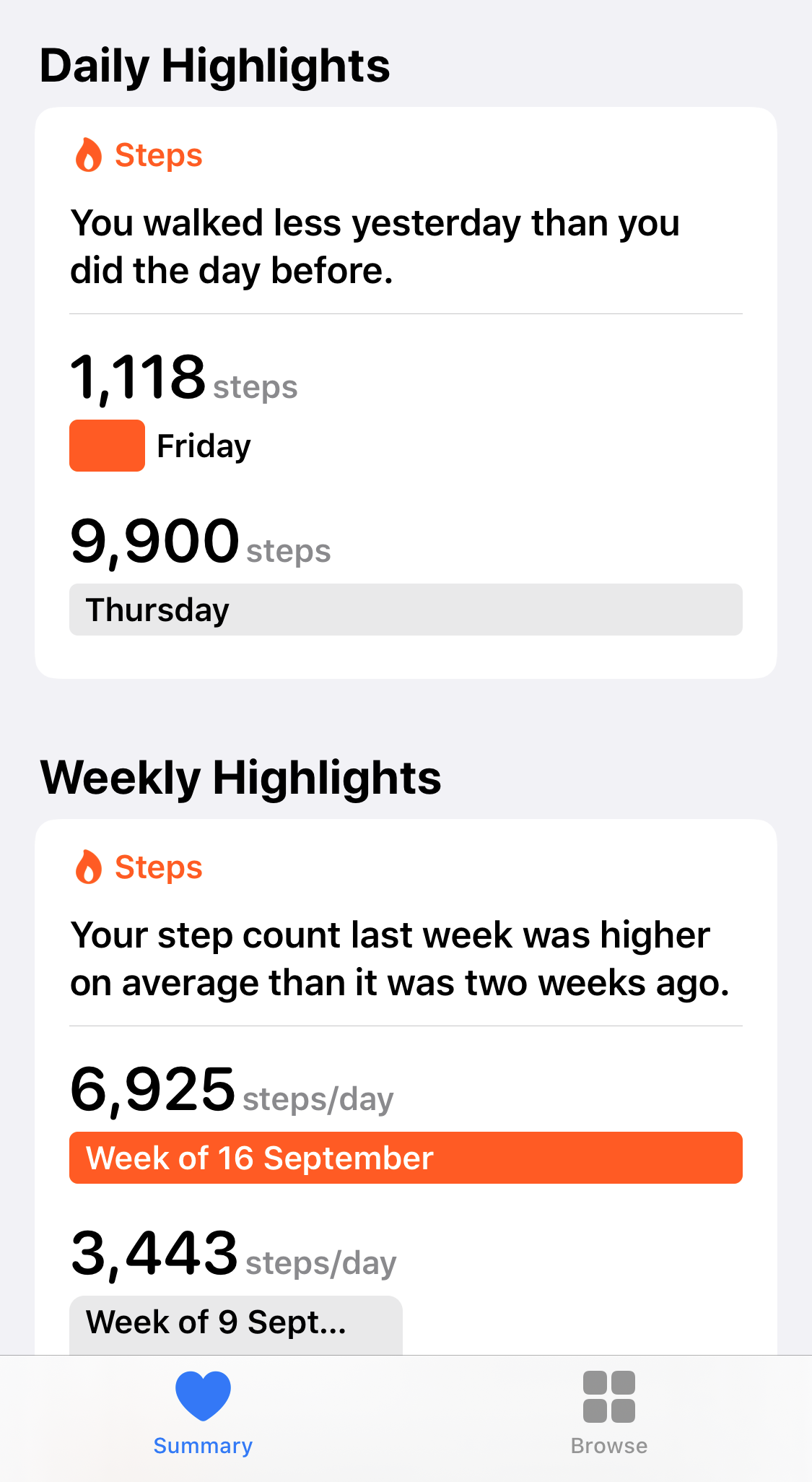Open the Weekly Highlights Steps card
Viewport: 812px width, 1482px height.
click(406, 1087)
